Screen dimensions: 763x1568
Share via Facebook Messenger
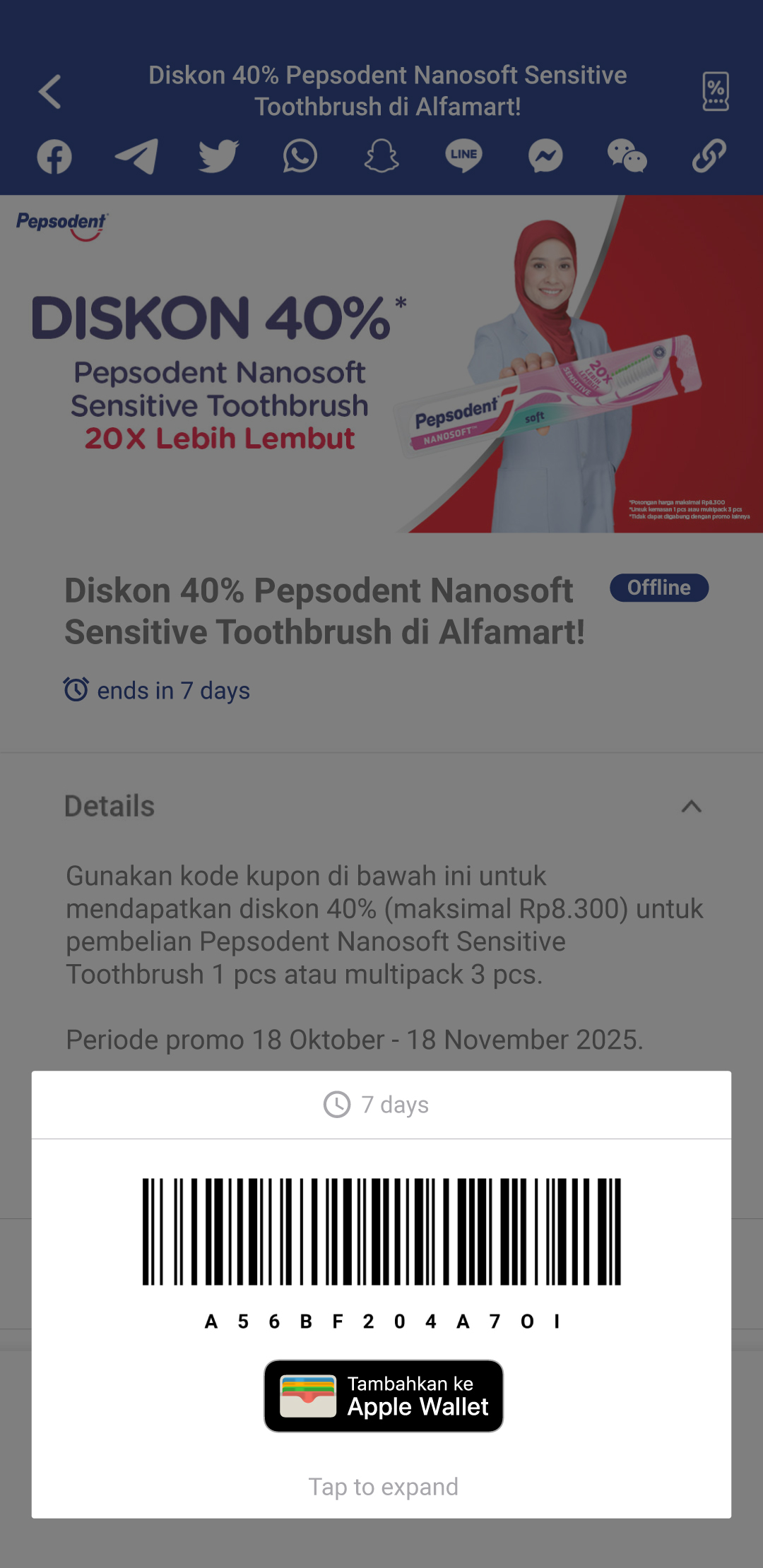545,156
